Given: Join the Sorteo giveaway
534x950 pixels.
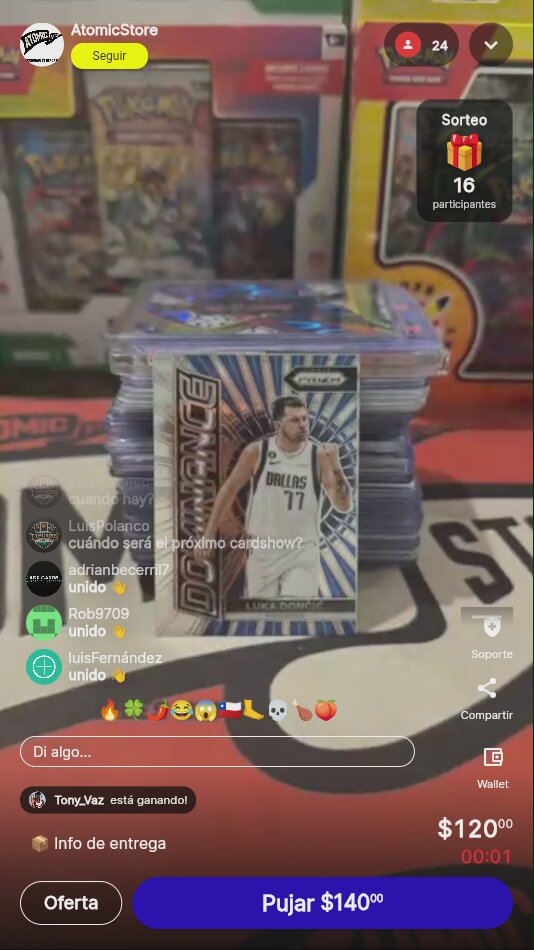Looking at the screenshot, I should tap(464, 161).
